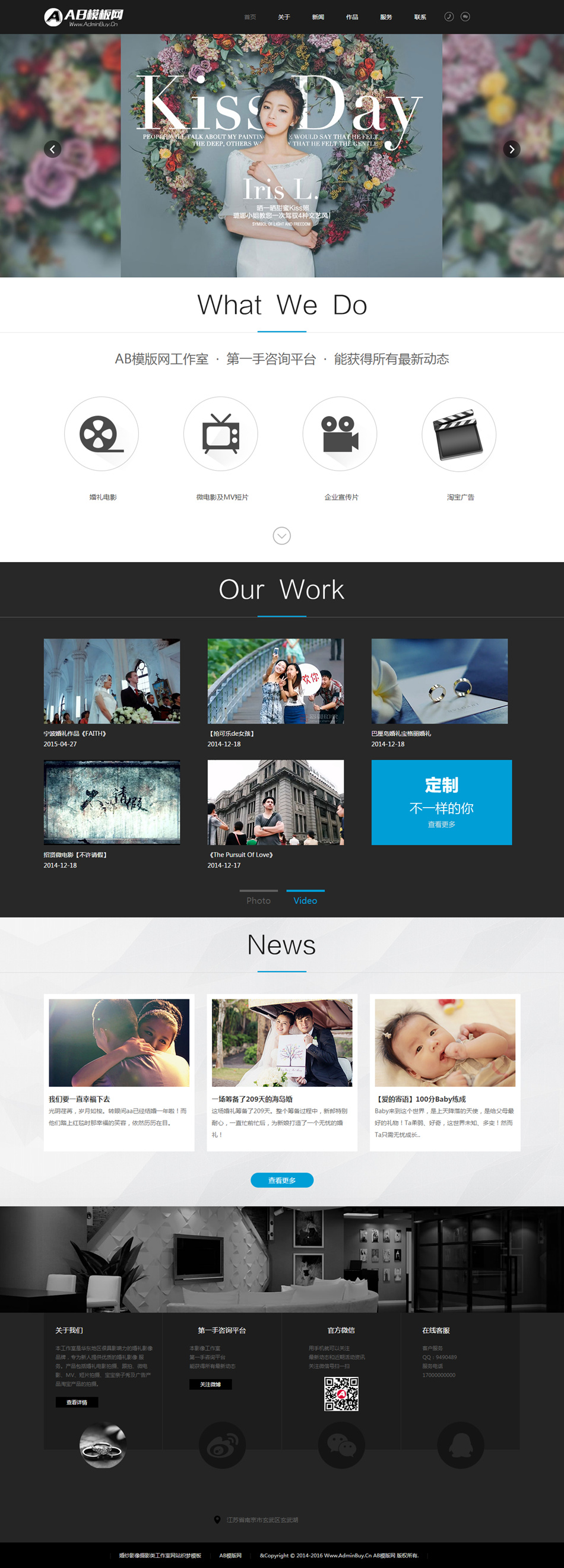Open 关于 in the top navigation
The height and width of the screenshot is (1568, 564).
click(x=284, y=17)
